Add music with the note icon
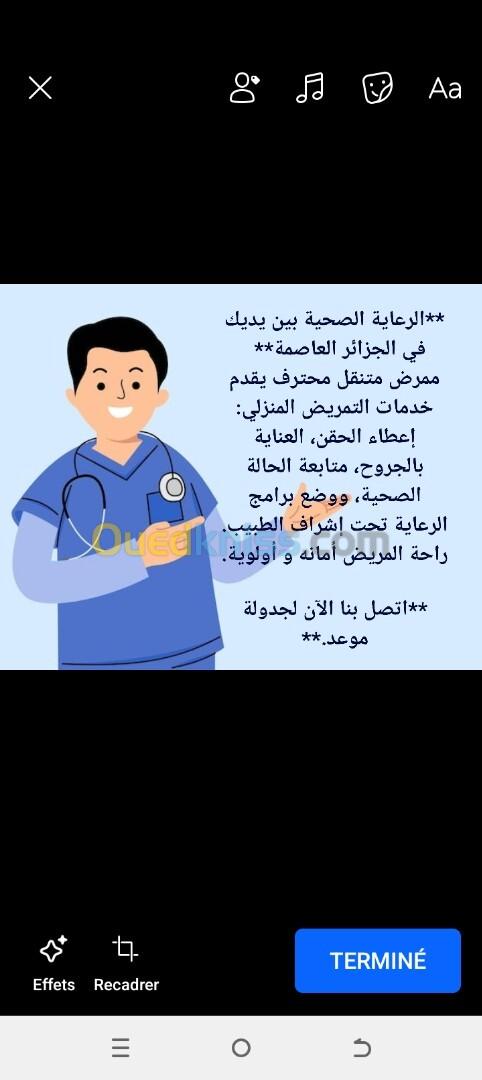 tap(310, 88)
